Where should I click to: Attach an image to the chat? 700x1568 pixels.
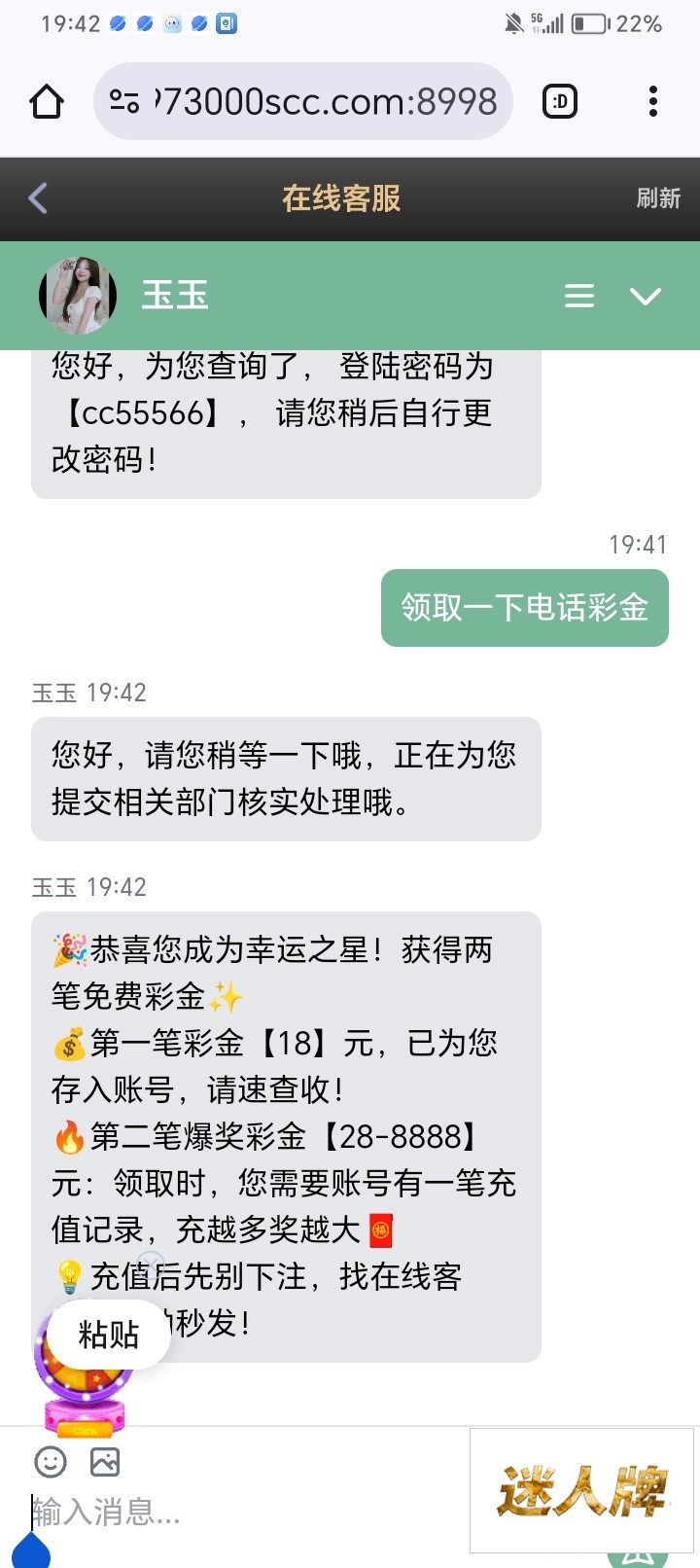pyautogui.click(x=105, y=1461)
